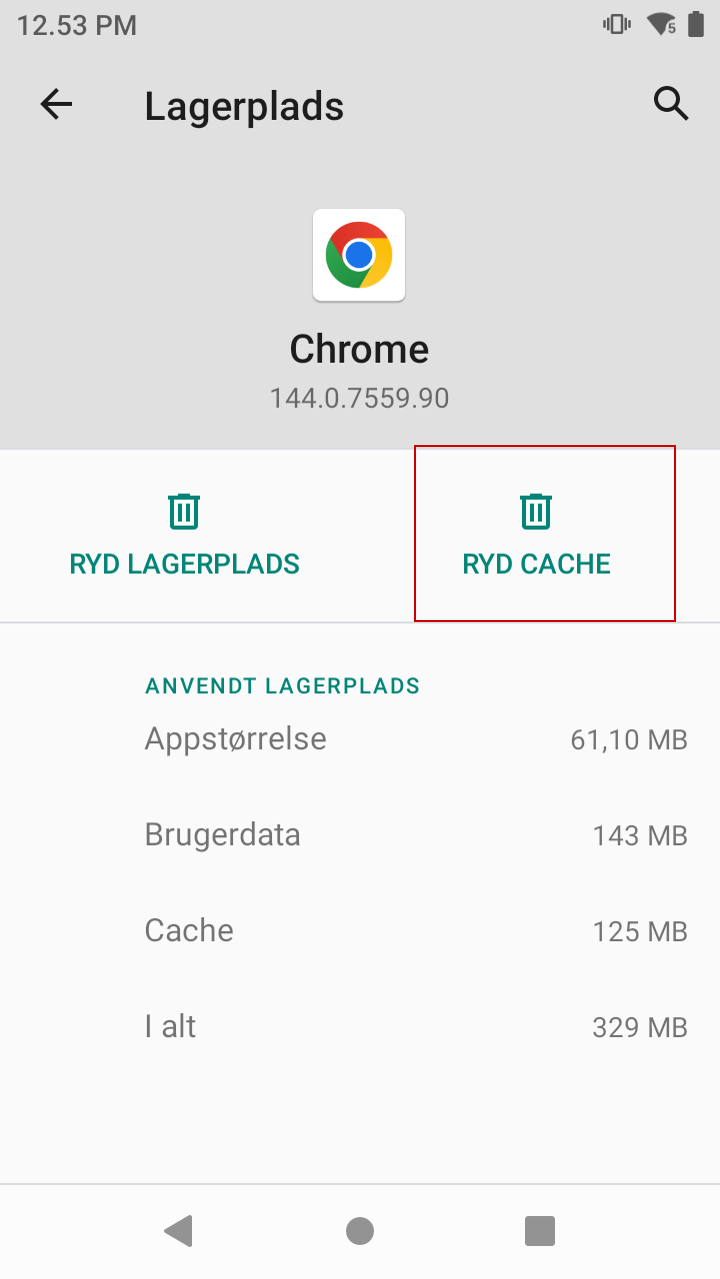Tap the Ryd lagerplads button
This screenshot has width=720, height=1279.
click(184, 535)
